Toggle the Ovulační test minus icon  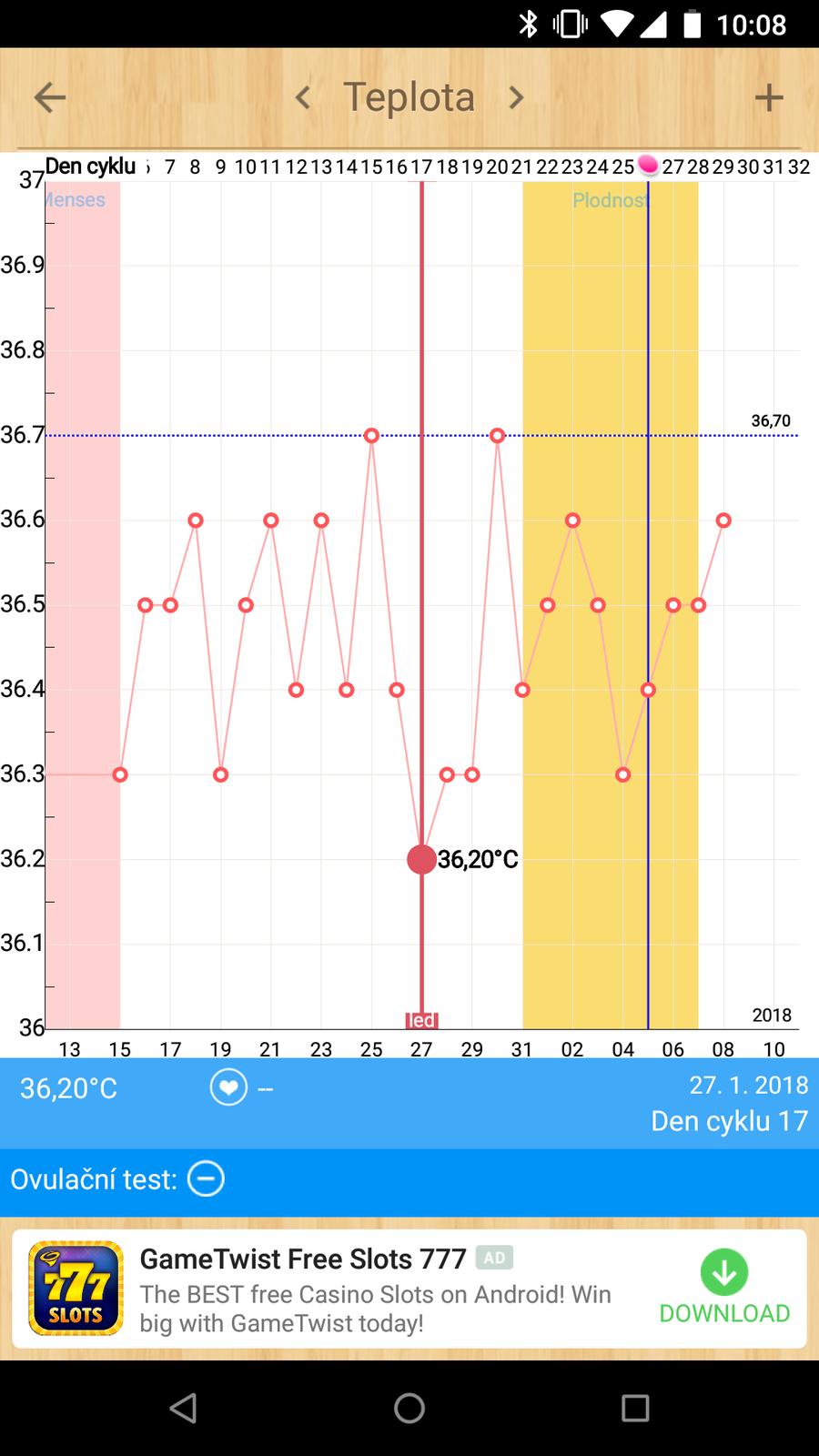[206, 1179]
